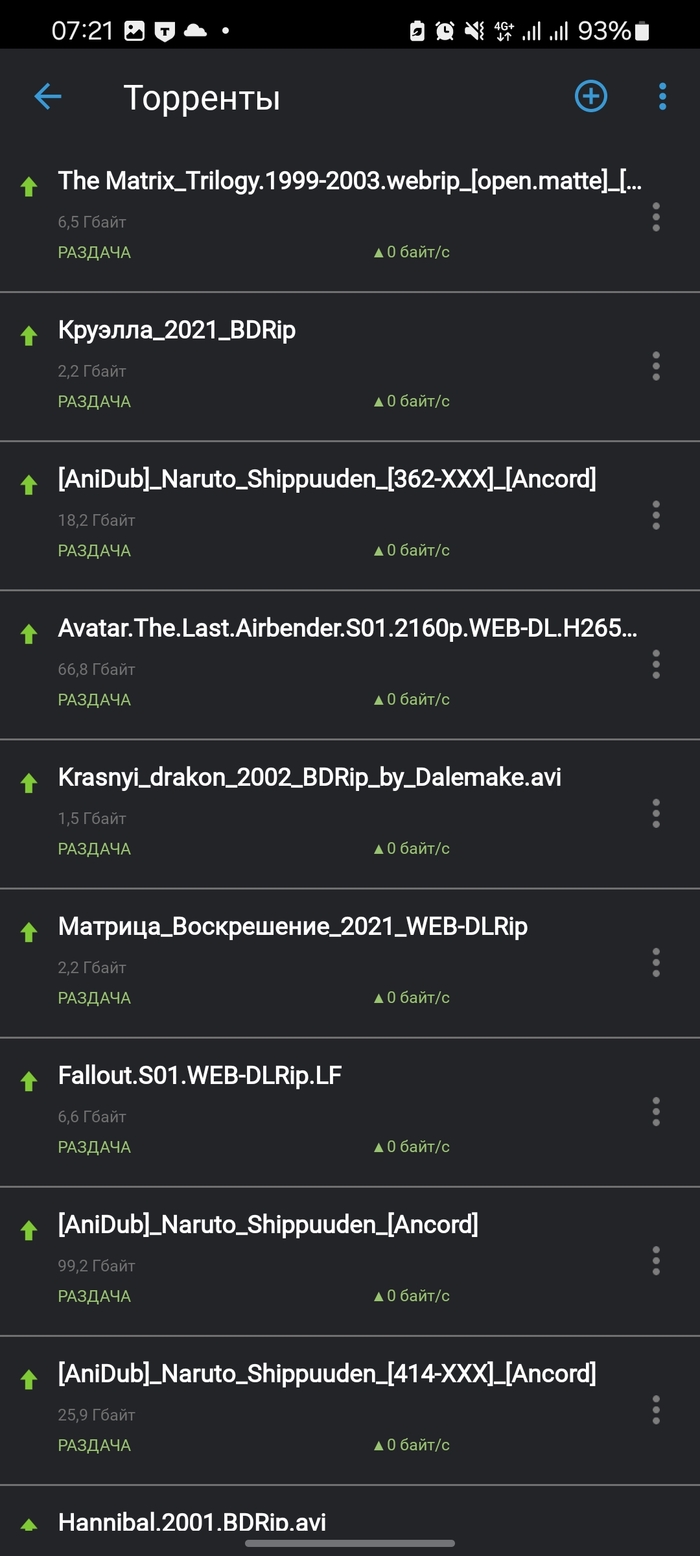This screenshot has height=1556, width=700.
Task: Go back using the arrow icon
Action: click(x=48, y=96)
